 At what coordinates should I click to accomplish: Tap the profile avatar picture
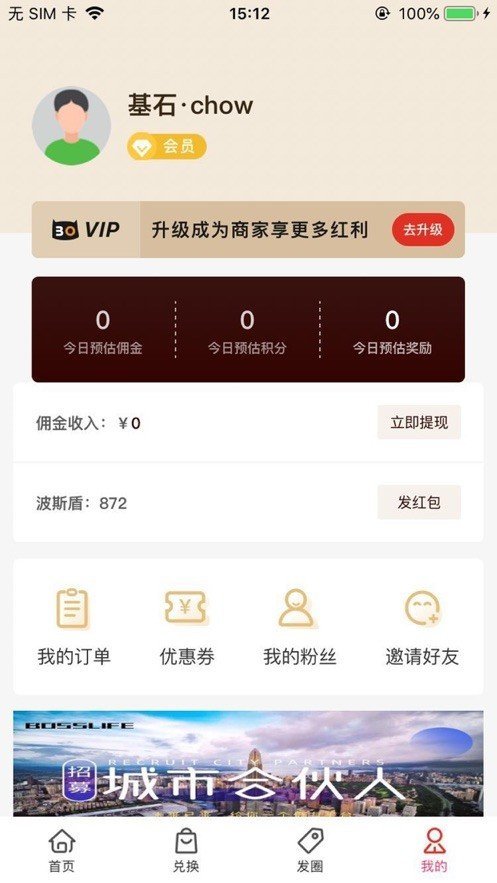[71, 126]
